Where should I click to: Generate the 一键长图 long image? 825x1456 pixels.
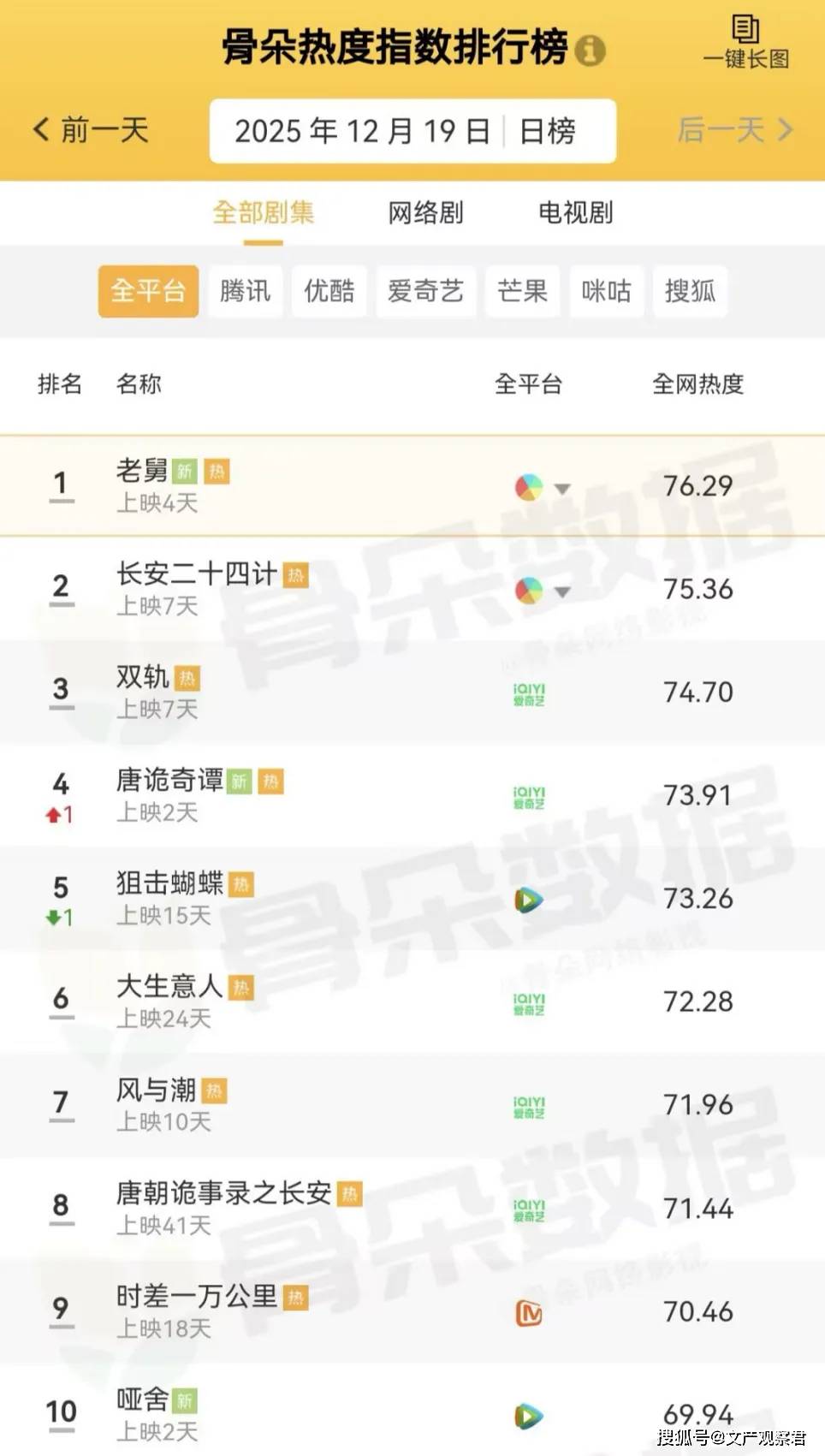coord(745,42)
